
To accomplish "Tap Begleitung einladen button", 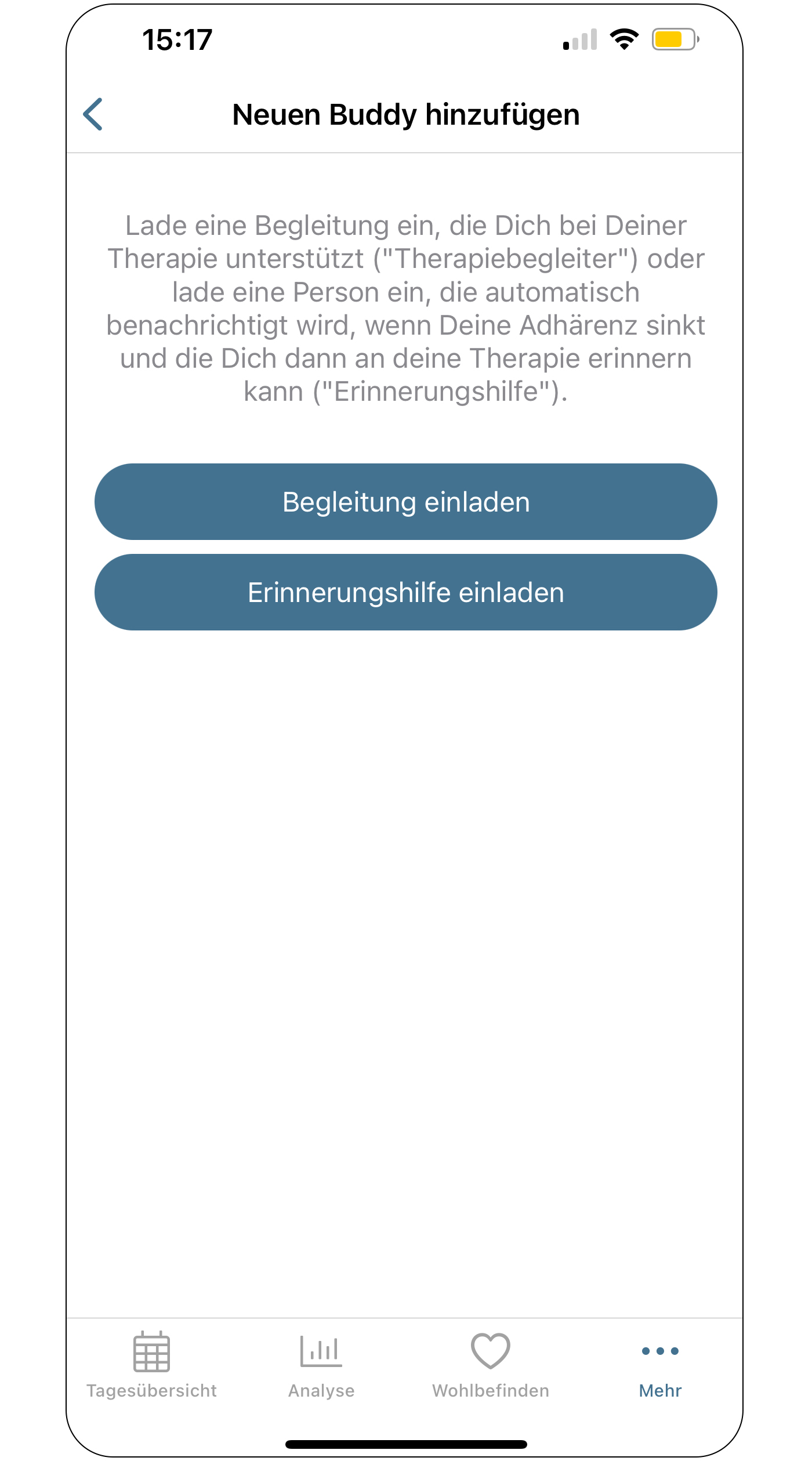I will [405, 502].
